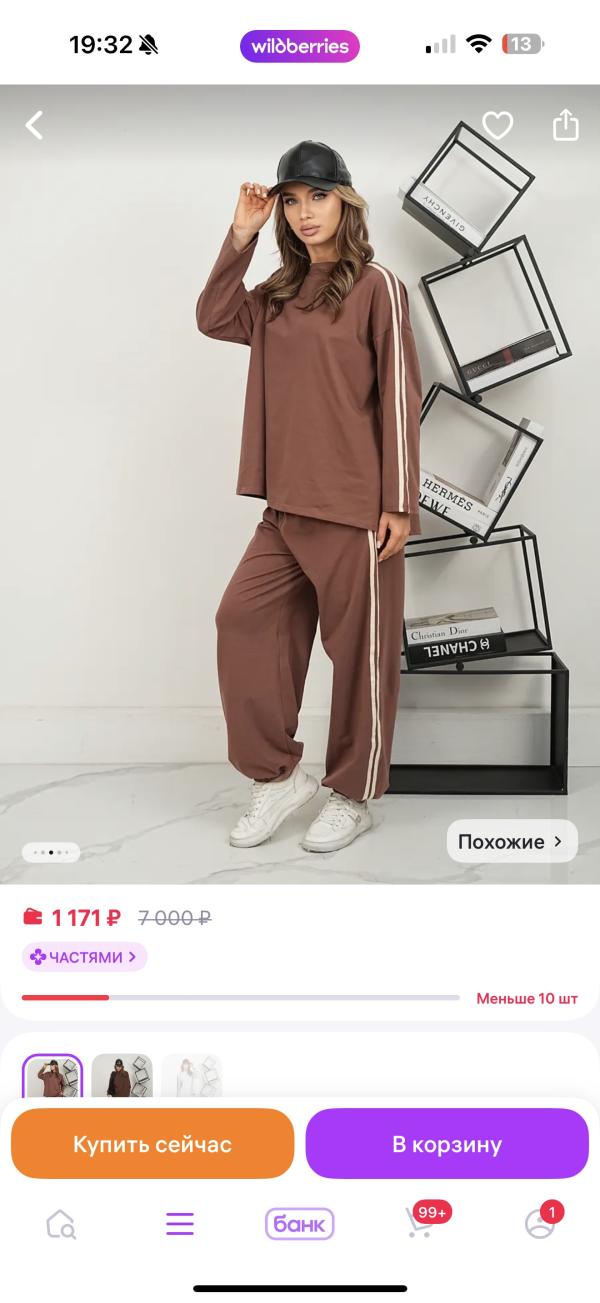The image size is (600, 1303).
Task: Open the home search tab
Action: click(61, 1224)
